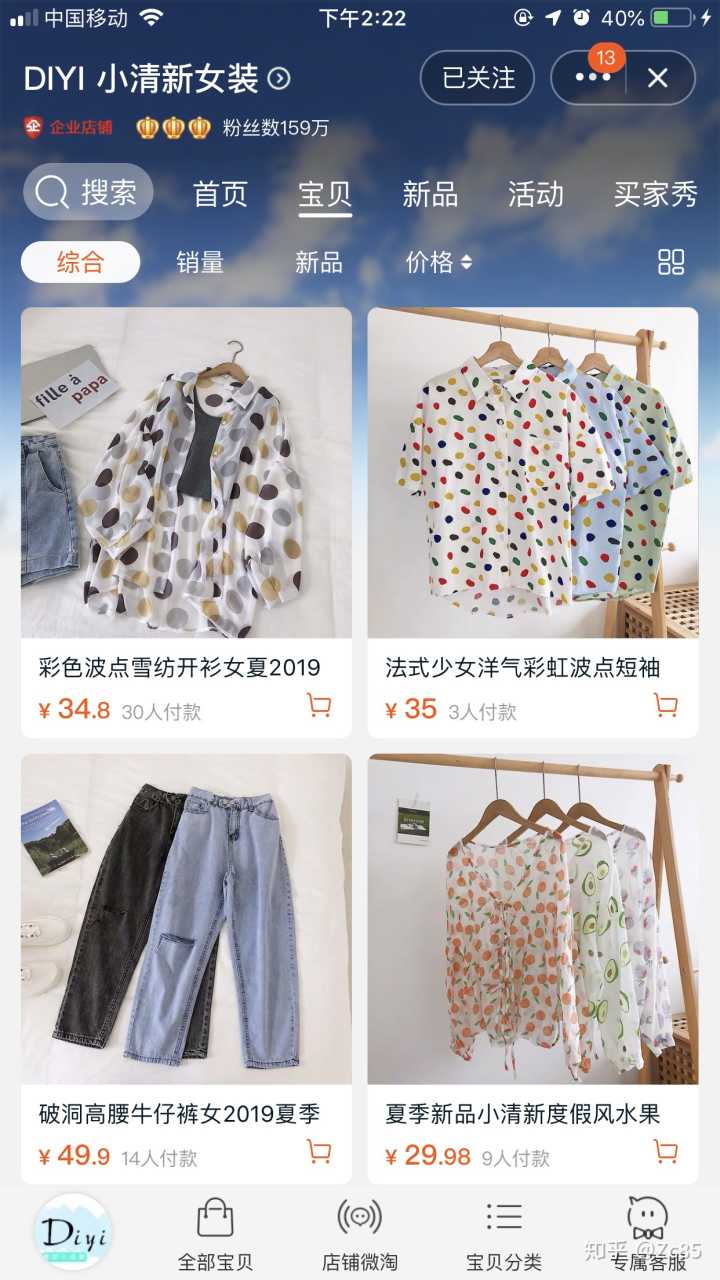This screenshot has height=1280, width=720.
Task: Open 店铺微淘 in the bottom bar
Action: [x=359, y=1232]
